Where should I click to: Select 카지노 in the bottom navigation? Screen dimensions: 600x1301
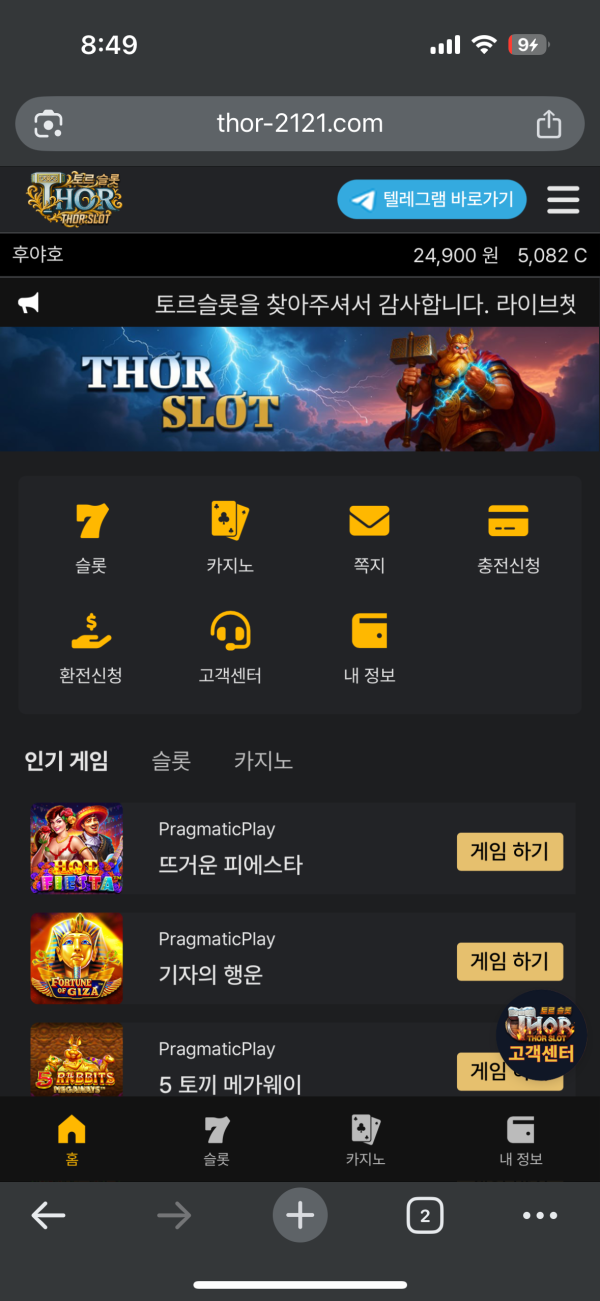[365, 1140]
